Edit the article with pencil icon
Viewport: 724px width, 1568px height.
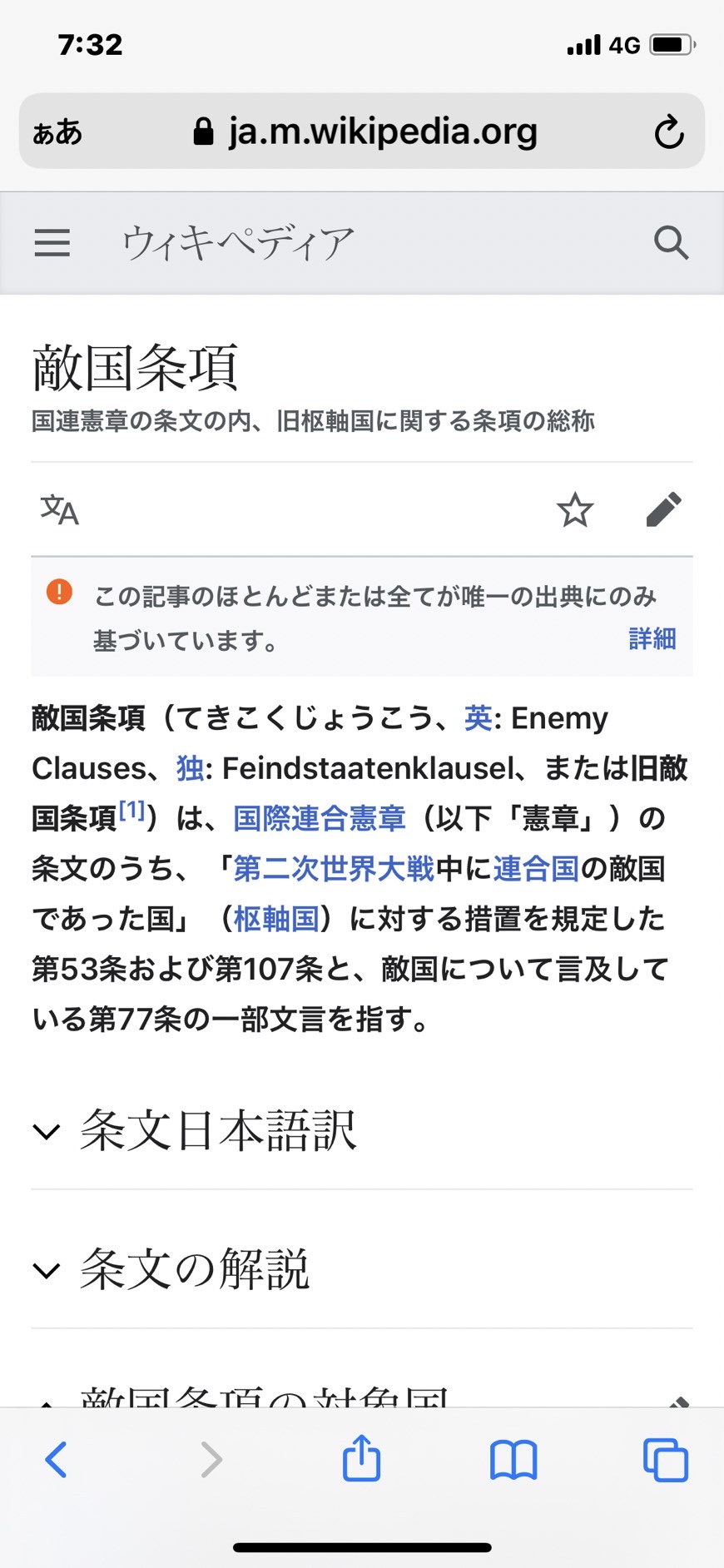tap(663, 509)
